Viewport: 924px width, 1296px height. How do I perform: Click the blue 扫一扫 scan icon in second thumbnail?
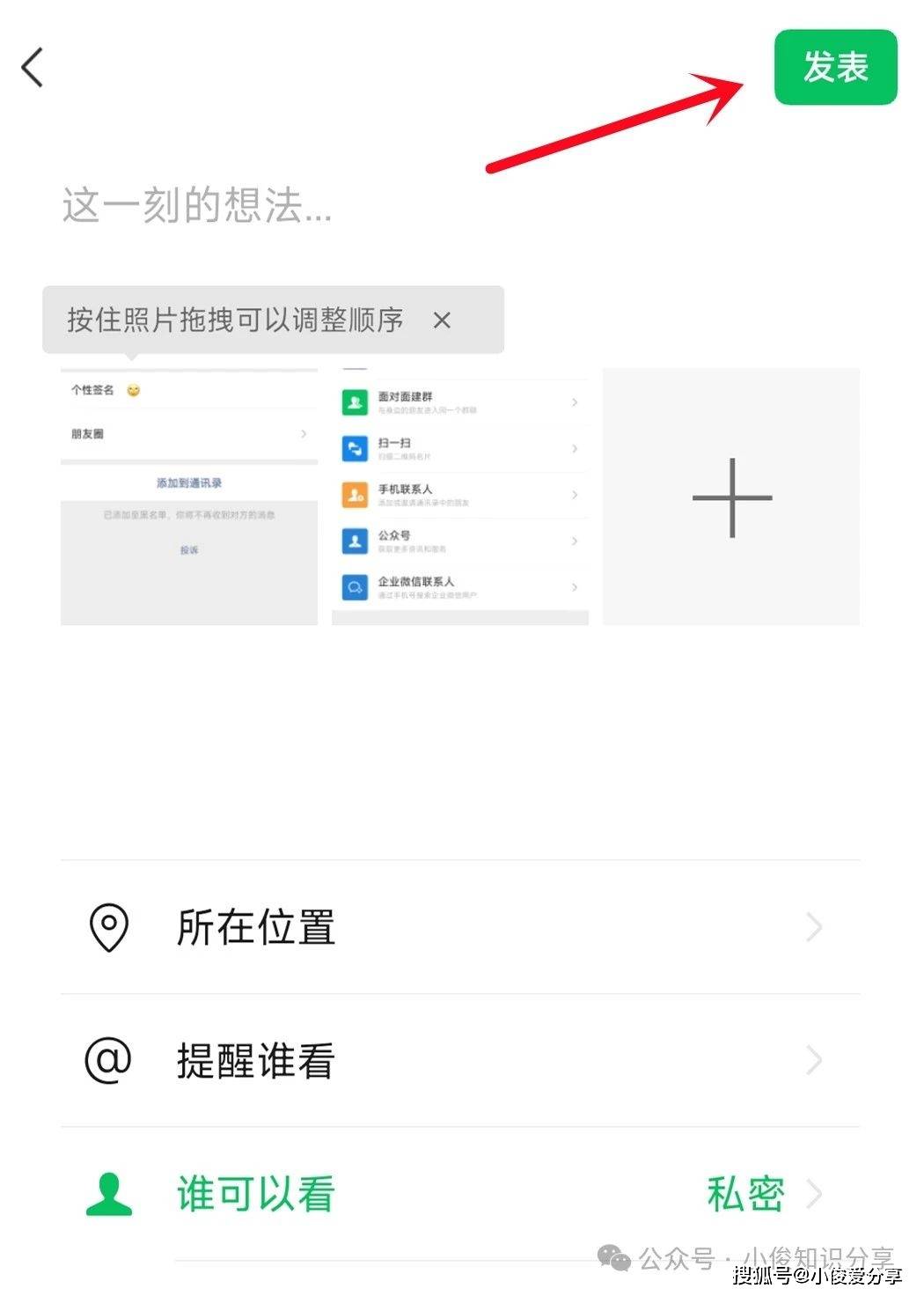point(356,449)
